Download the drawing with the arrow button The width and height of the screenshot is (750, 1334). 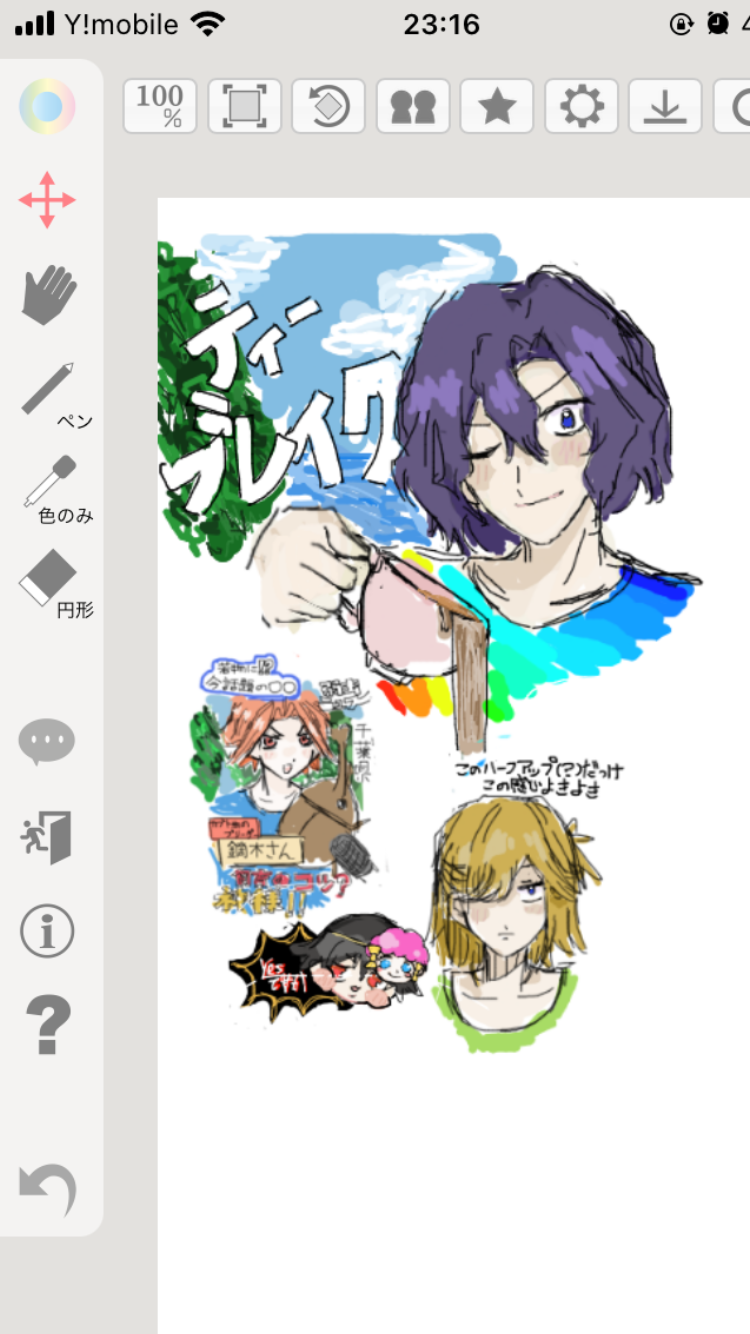coord(665,105)
